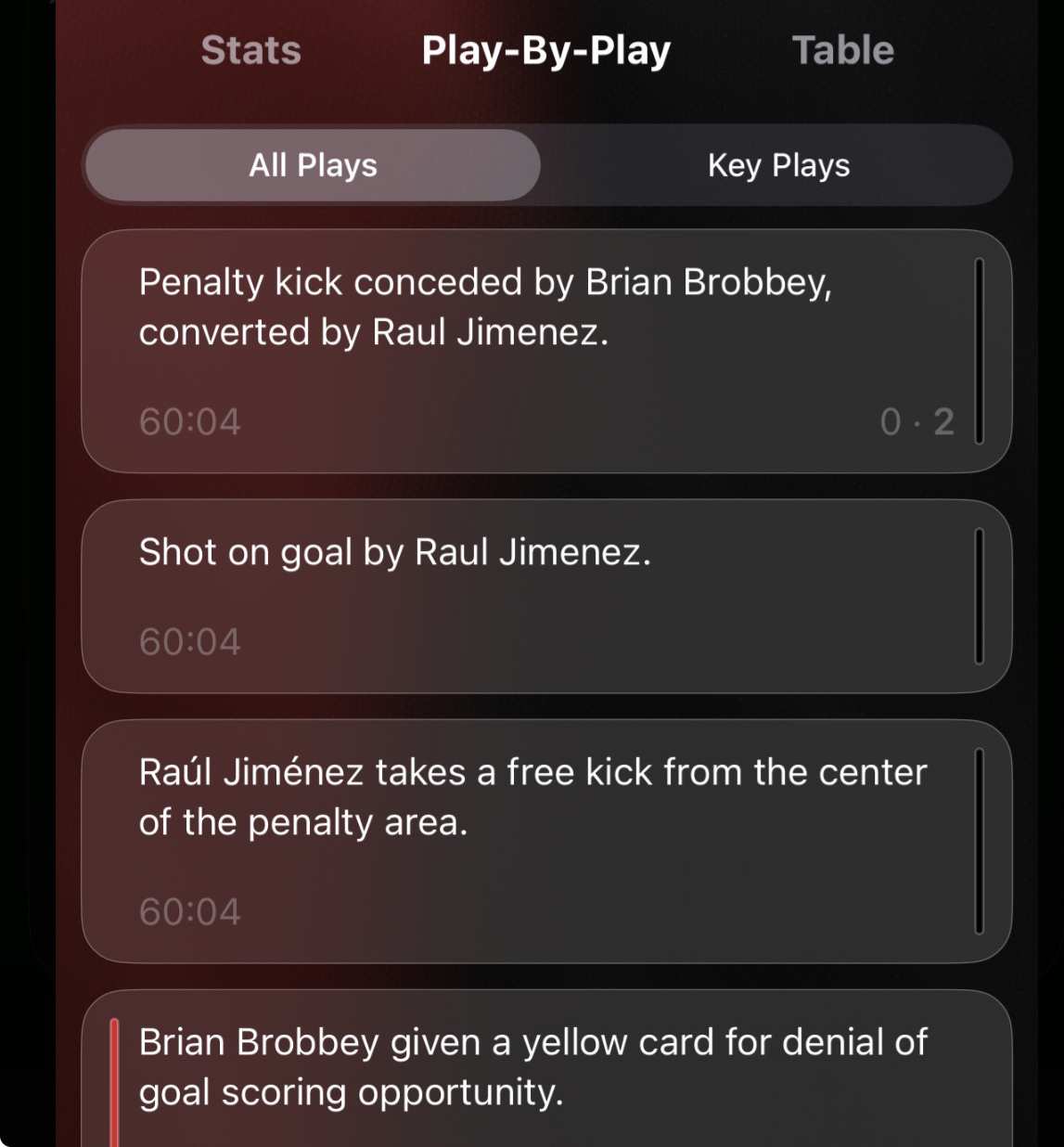The height and width of the screenshot is (1147, 1064).
Task: Switch to the Stats tab
Action: [251, 50]
